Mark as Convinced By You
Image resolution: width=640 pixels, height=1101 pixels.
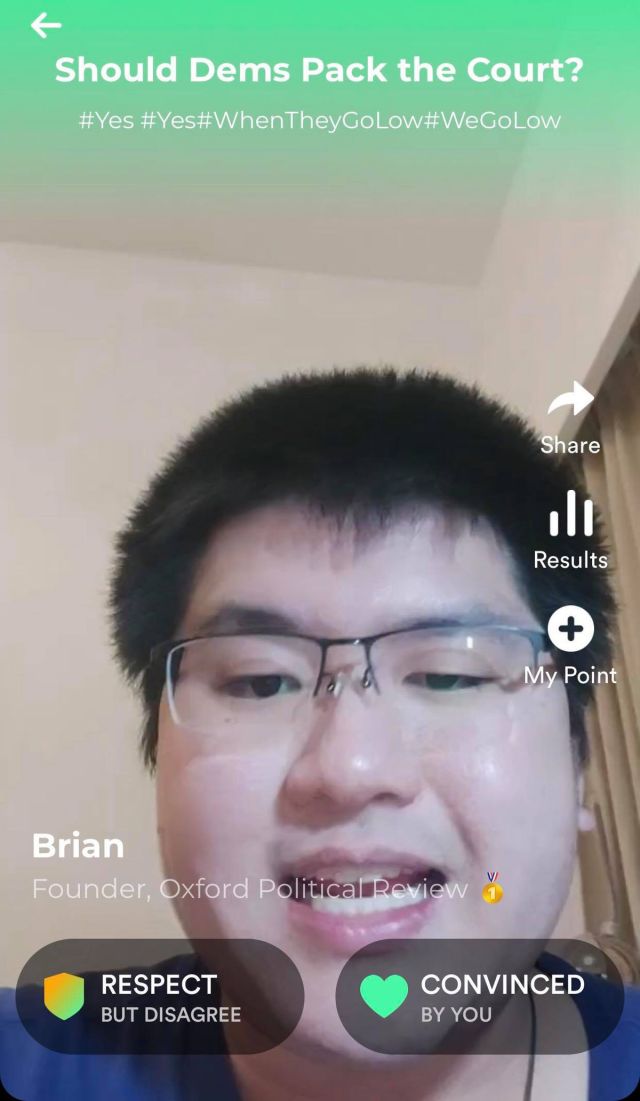(x=480, y=996)
